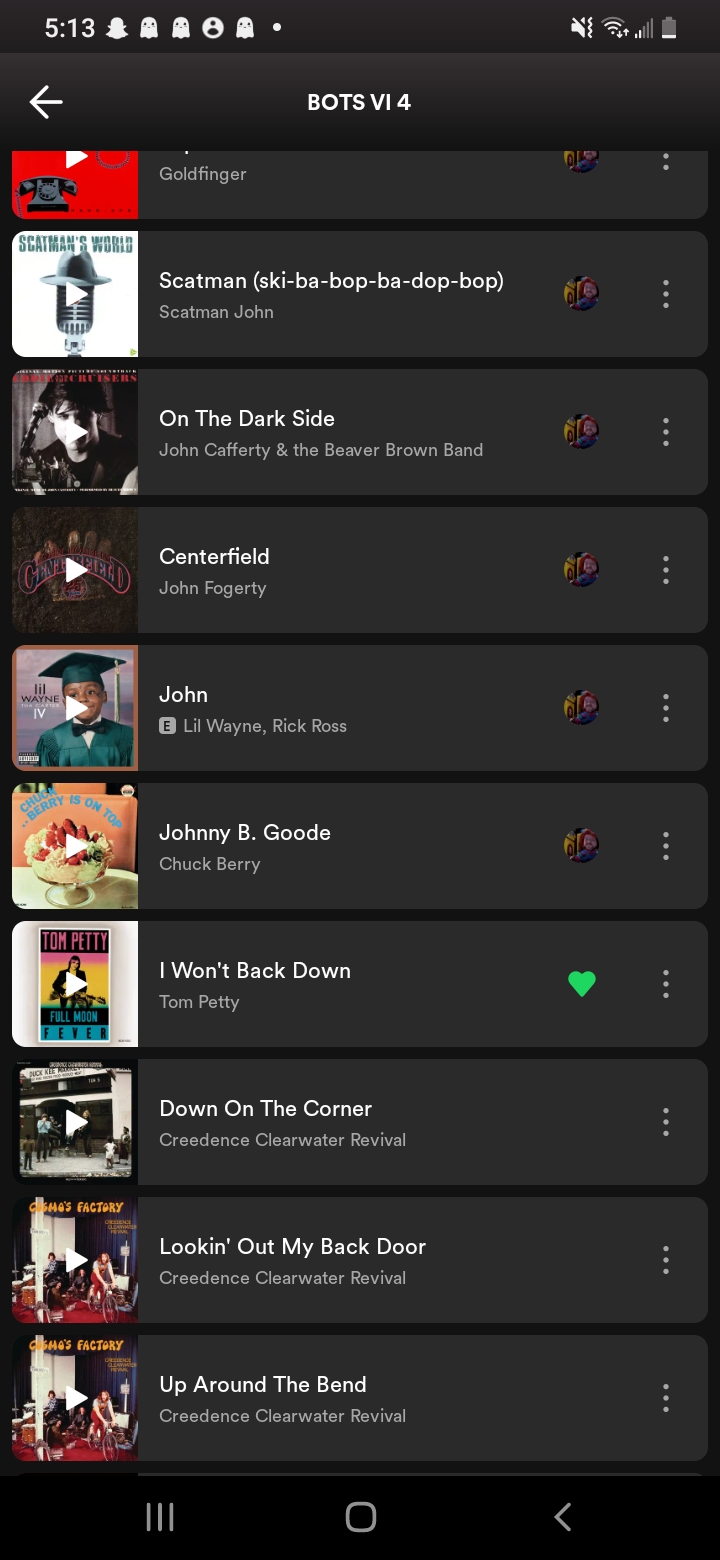Screen dimensions: 720x1560
Task: Open more options for I Won't Back Down
Action: click(x=666, y=984)
